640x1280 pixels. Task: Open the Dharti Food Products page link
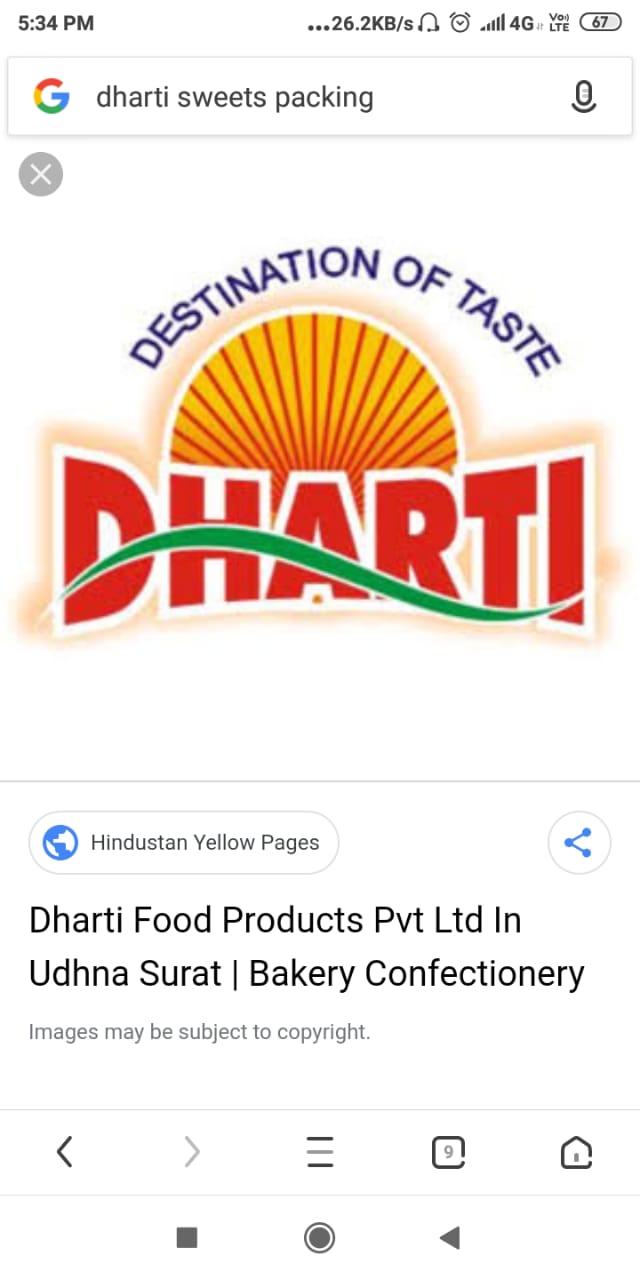click(x=306, y=946)
